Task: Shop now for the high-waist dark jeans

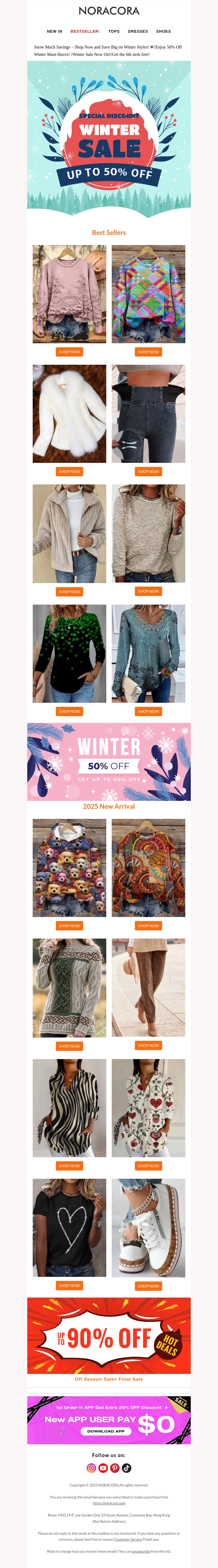Action: coord(148,472)
